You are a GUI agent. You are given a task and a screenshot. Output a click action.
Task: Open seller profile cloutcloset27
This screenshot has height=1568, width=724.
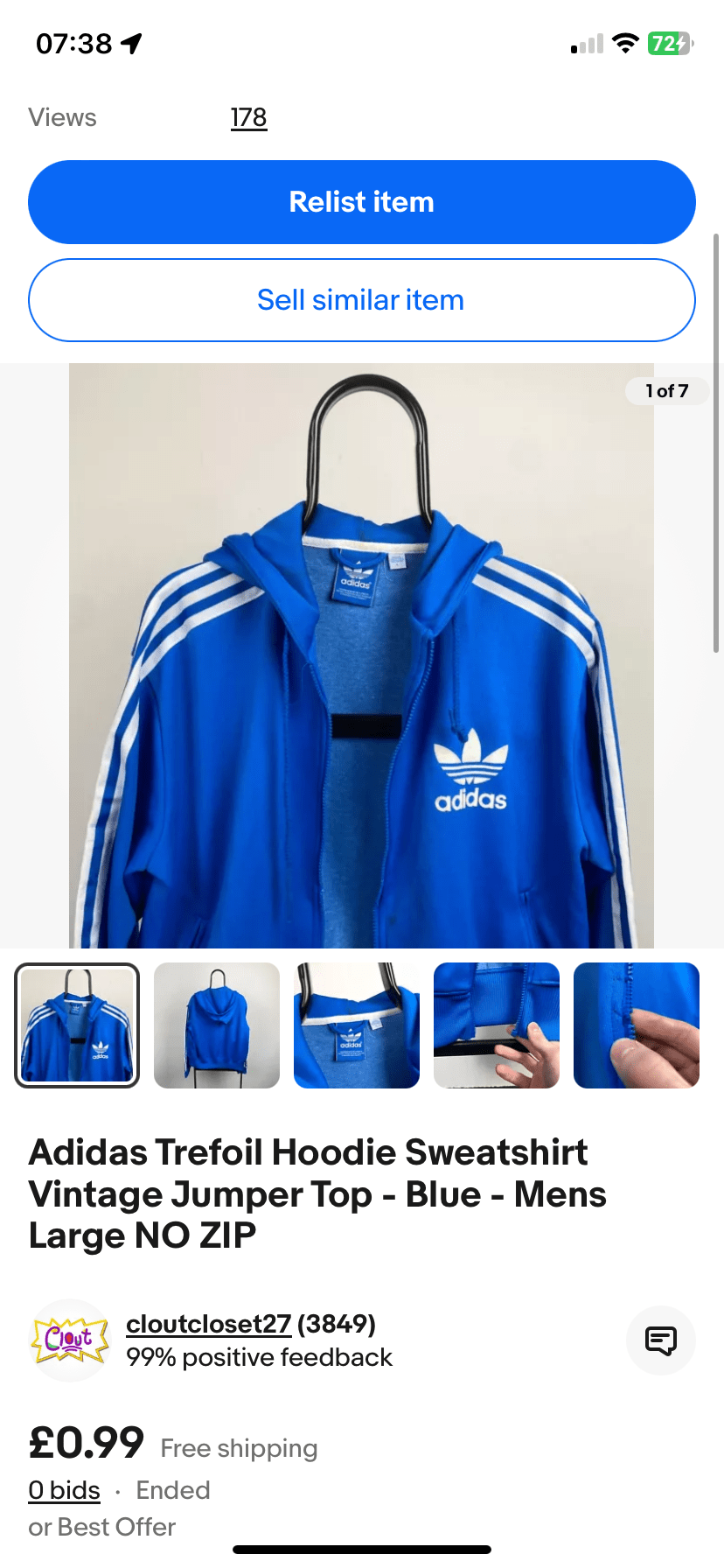(208, 1324)
